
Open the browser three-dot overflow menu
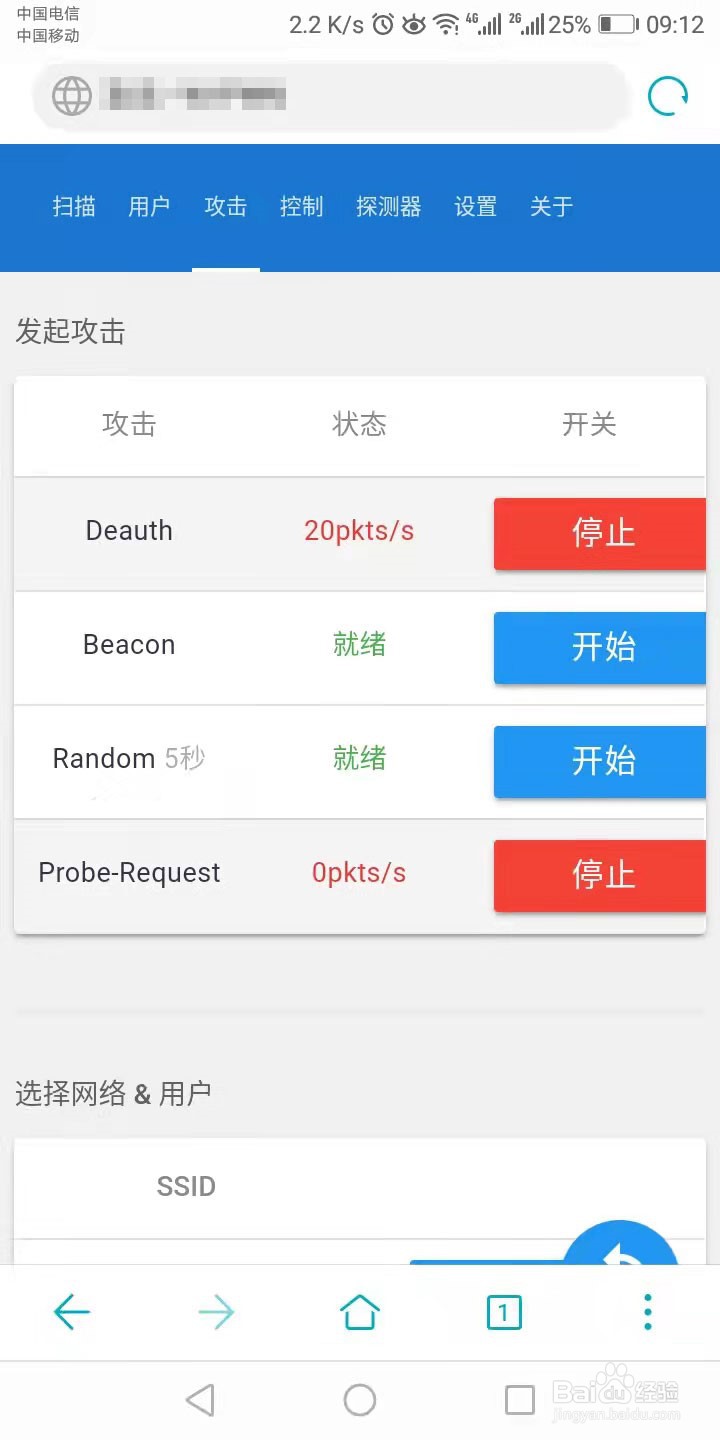click(648, 1312)
